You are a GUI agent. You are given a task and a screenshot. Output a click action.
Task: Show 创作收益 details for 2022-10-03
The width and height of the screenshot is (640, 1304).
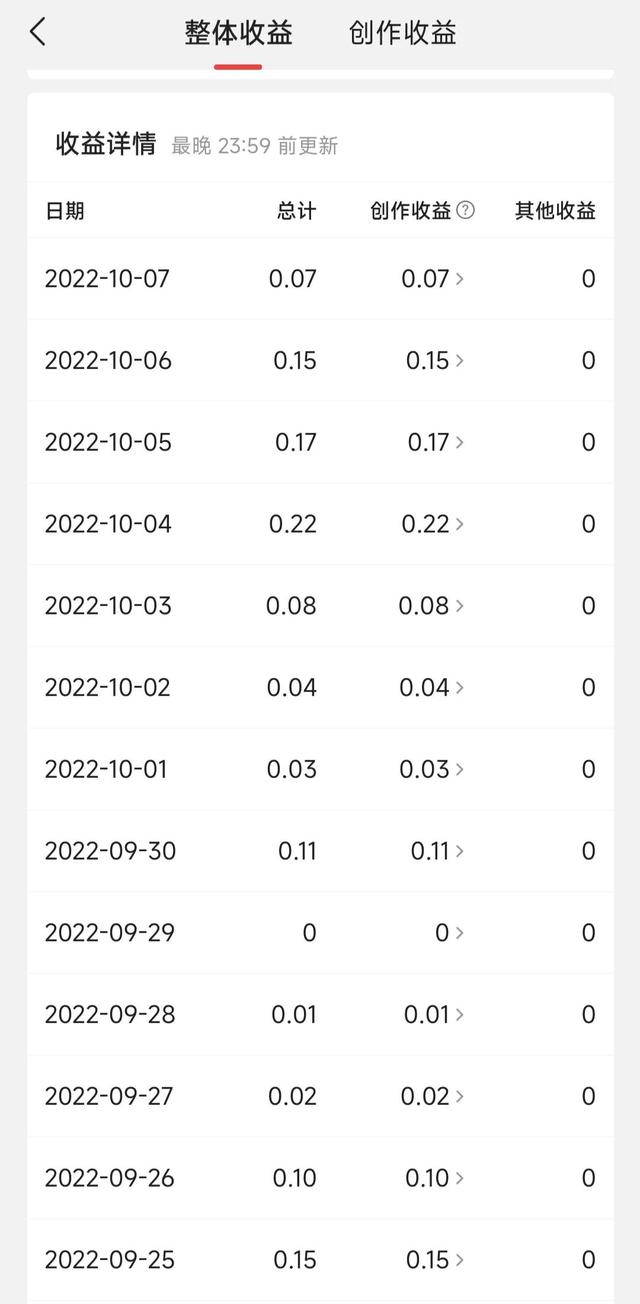[431, 606]
